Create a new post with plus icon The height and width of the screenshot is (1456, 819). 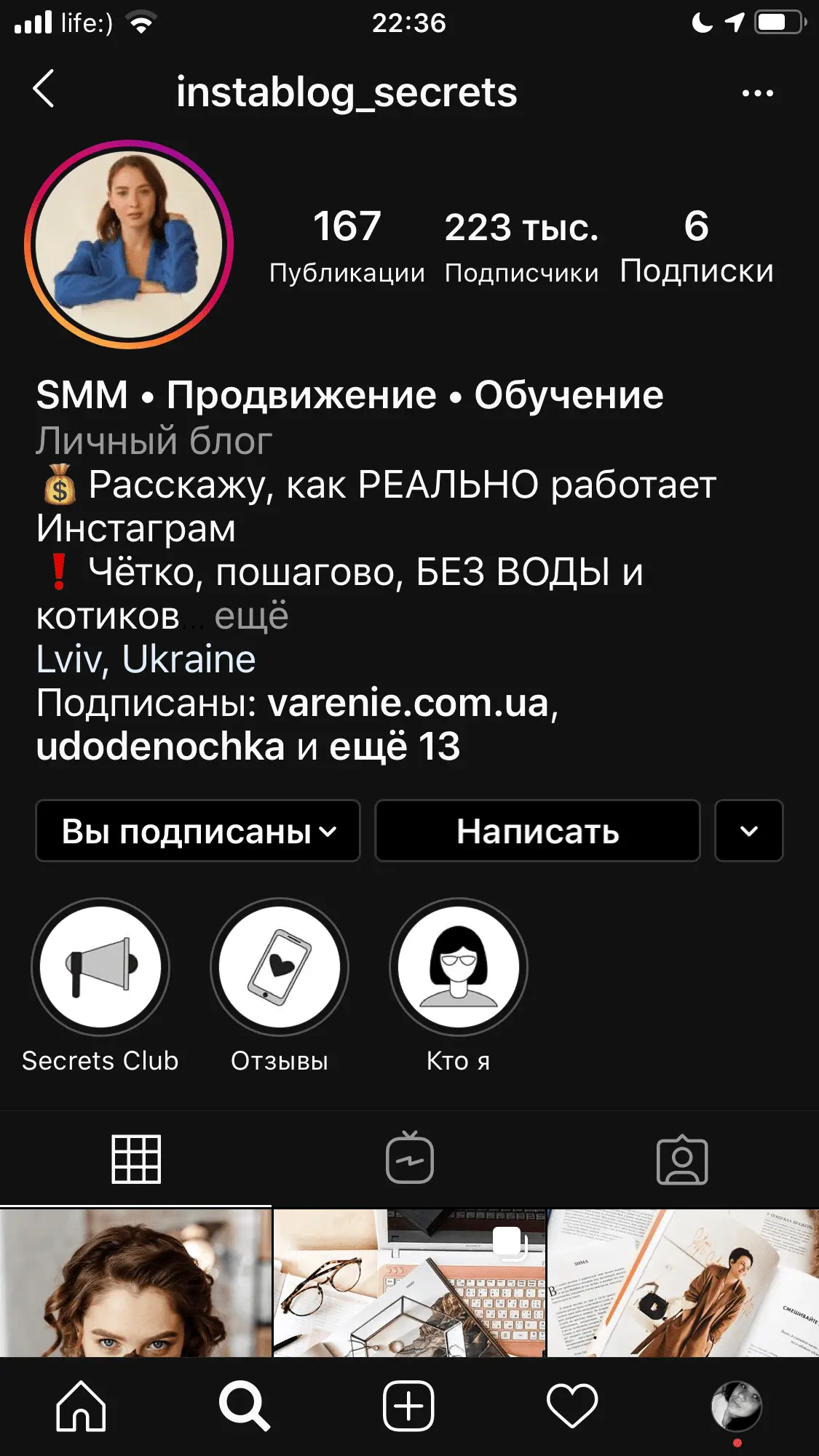(408, 1406)
